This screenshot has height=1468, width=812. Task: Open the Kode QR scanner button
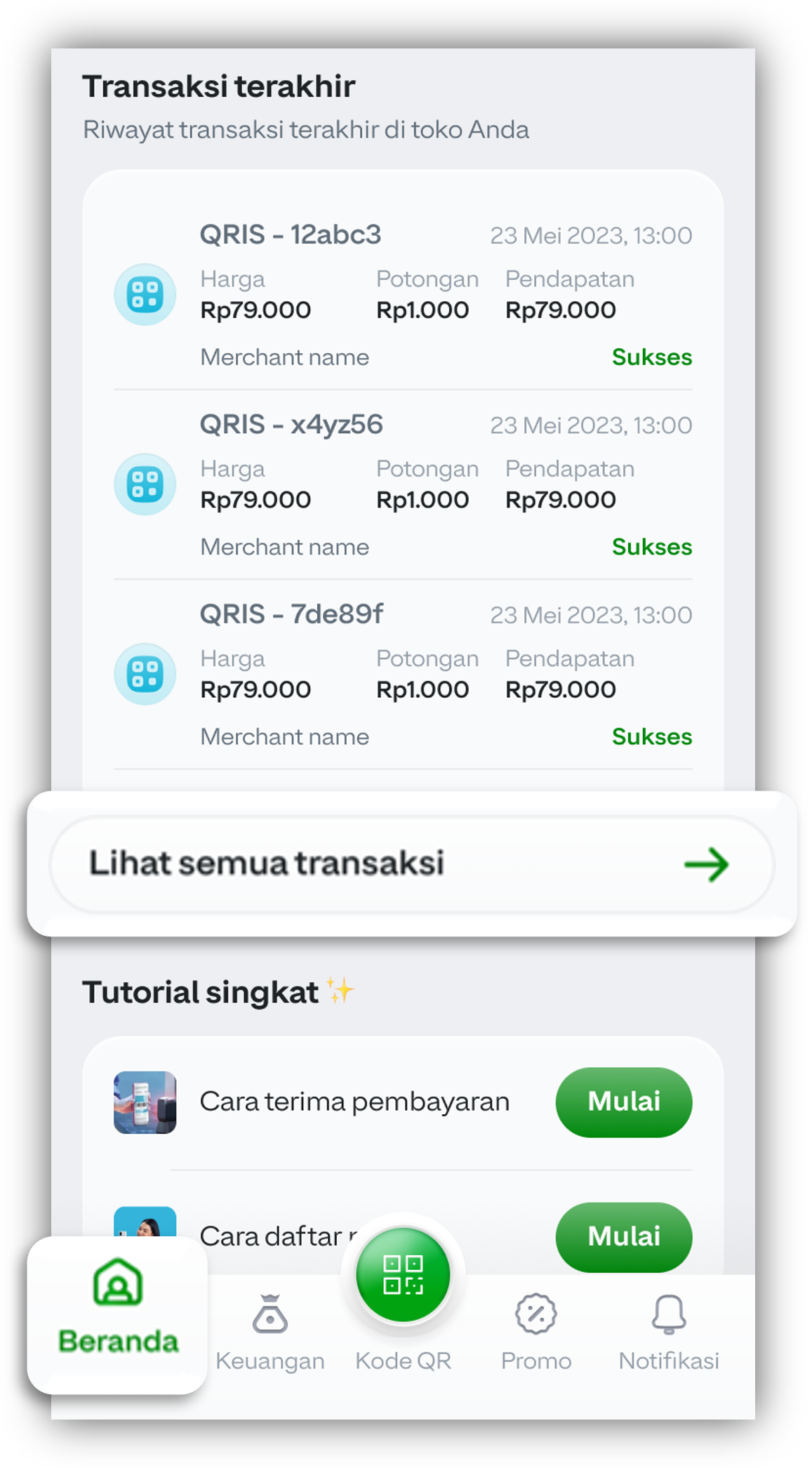(x=403, y=1275)
